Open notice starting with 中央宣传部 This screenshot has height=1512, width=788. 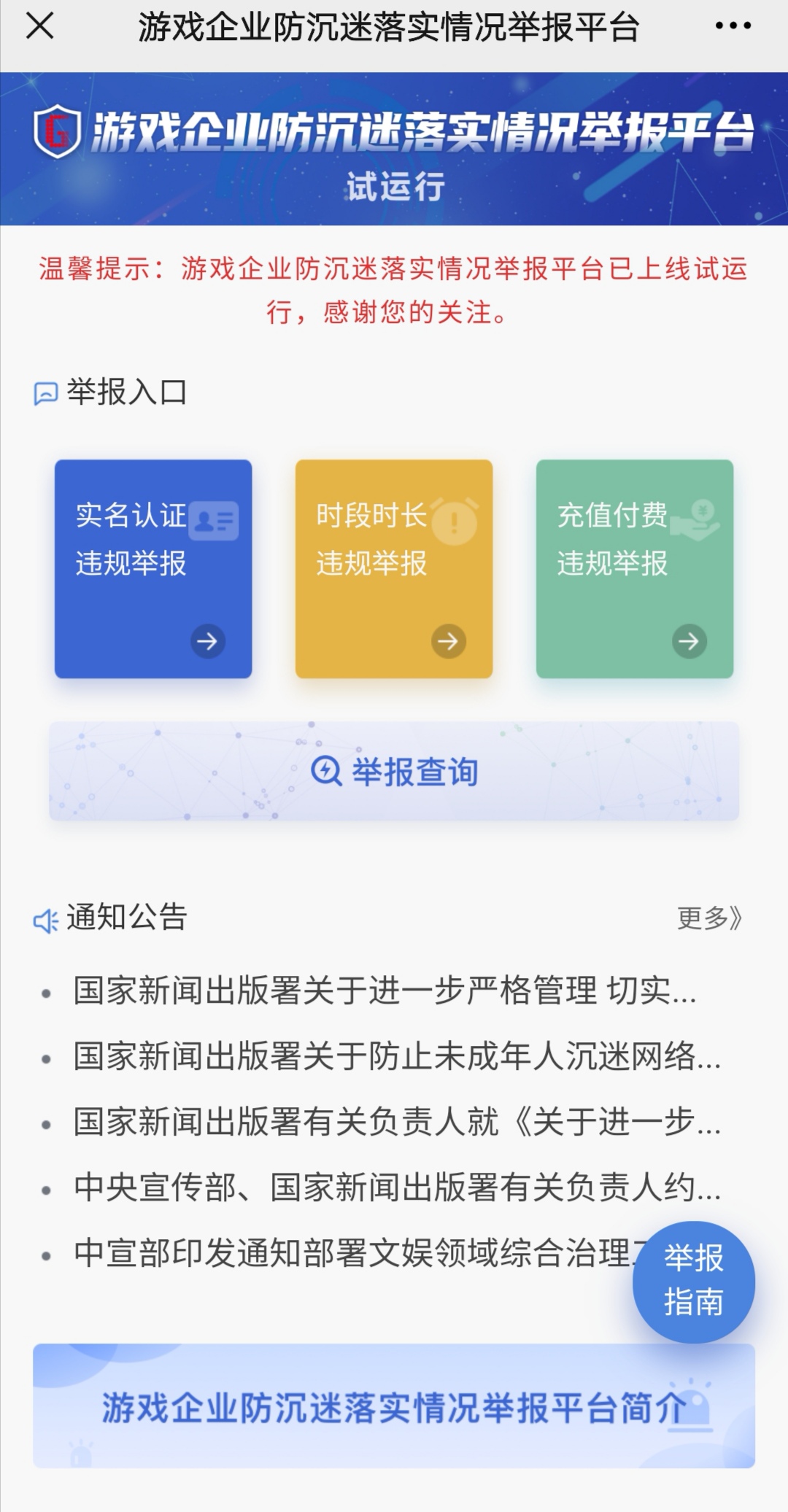(397, 1187)
